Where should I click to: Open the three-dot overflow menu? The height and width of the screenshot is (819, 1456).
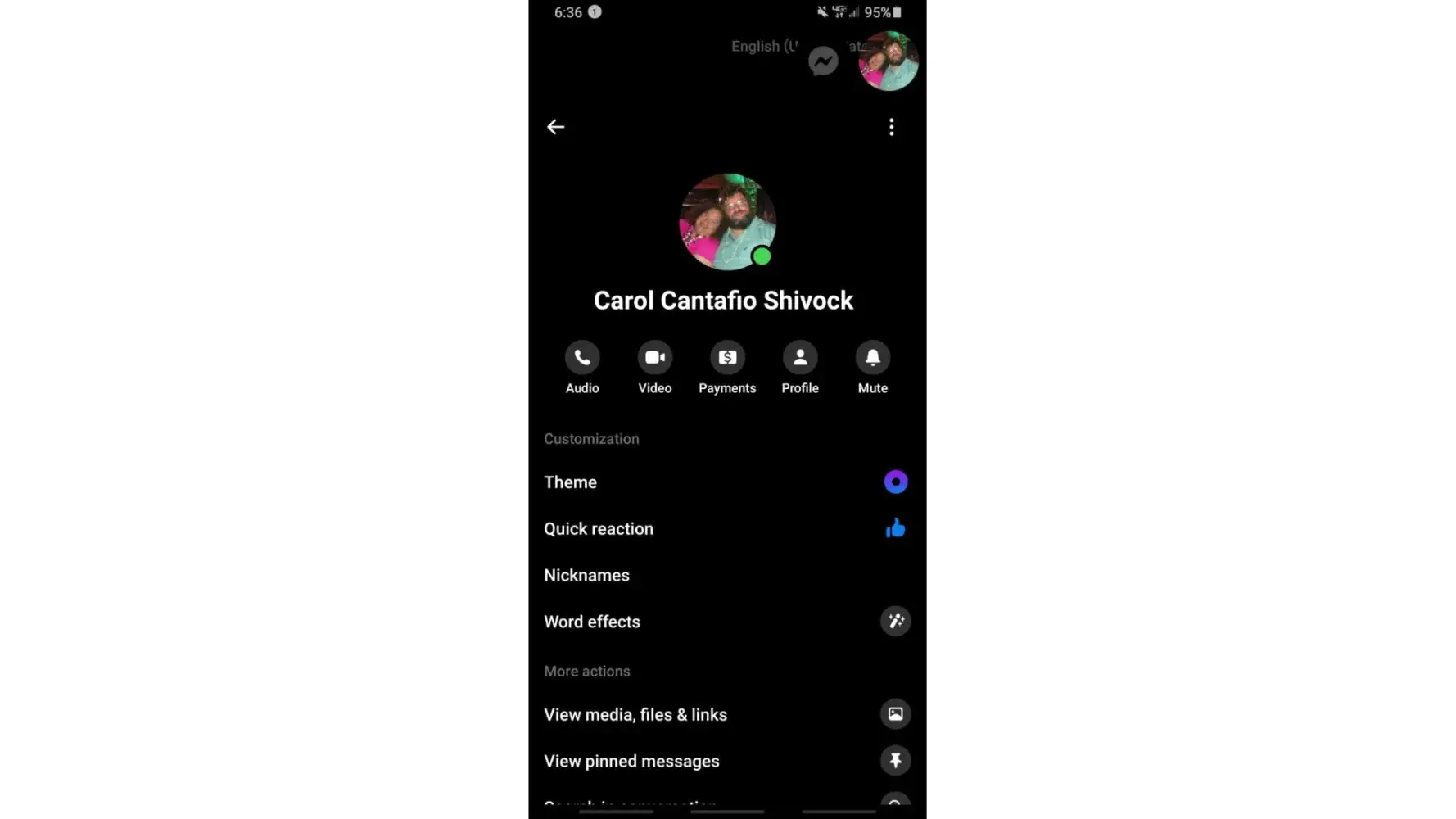891,127
